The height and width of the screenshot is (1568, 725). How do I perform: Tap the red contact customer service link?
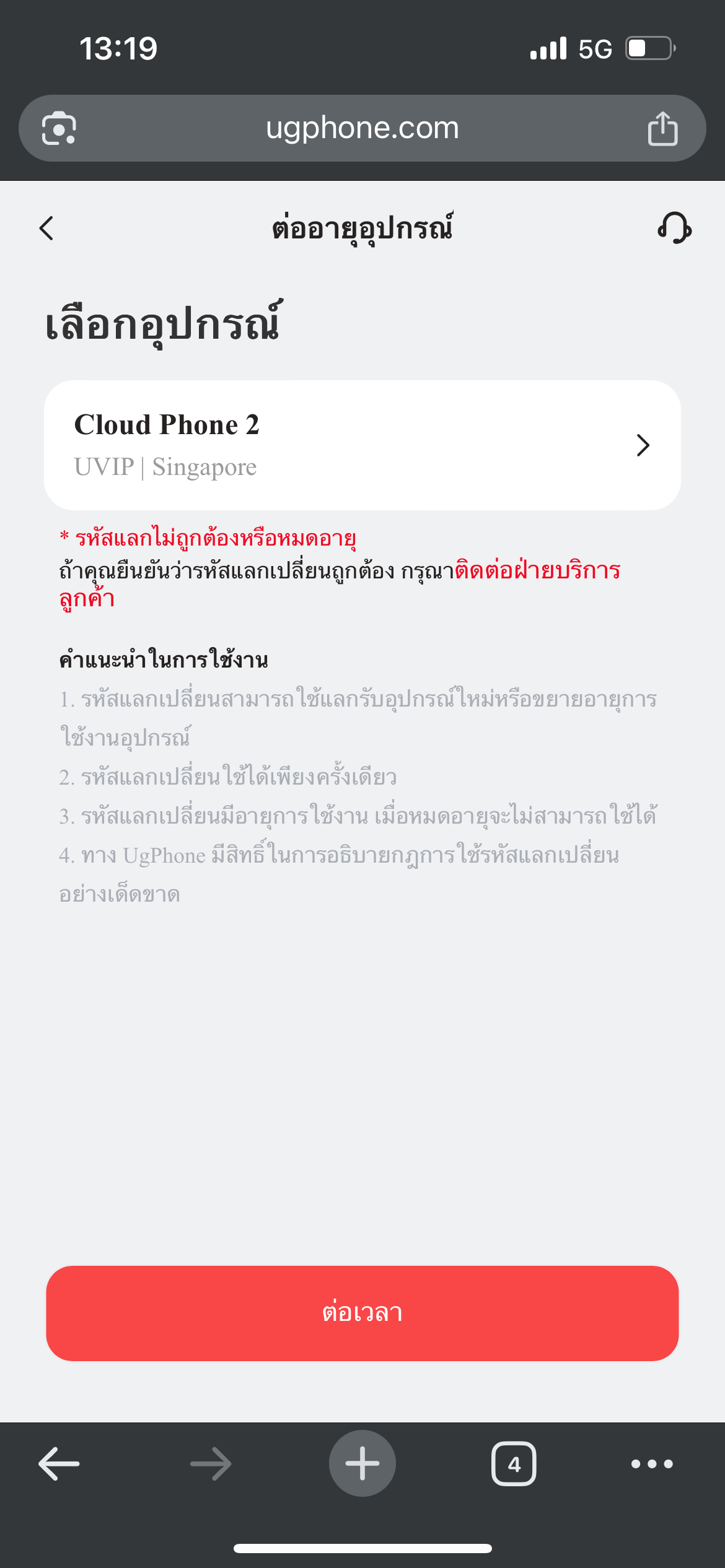(x=537, y=570)
